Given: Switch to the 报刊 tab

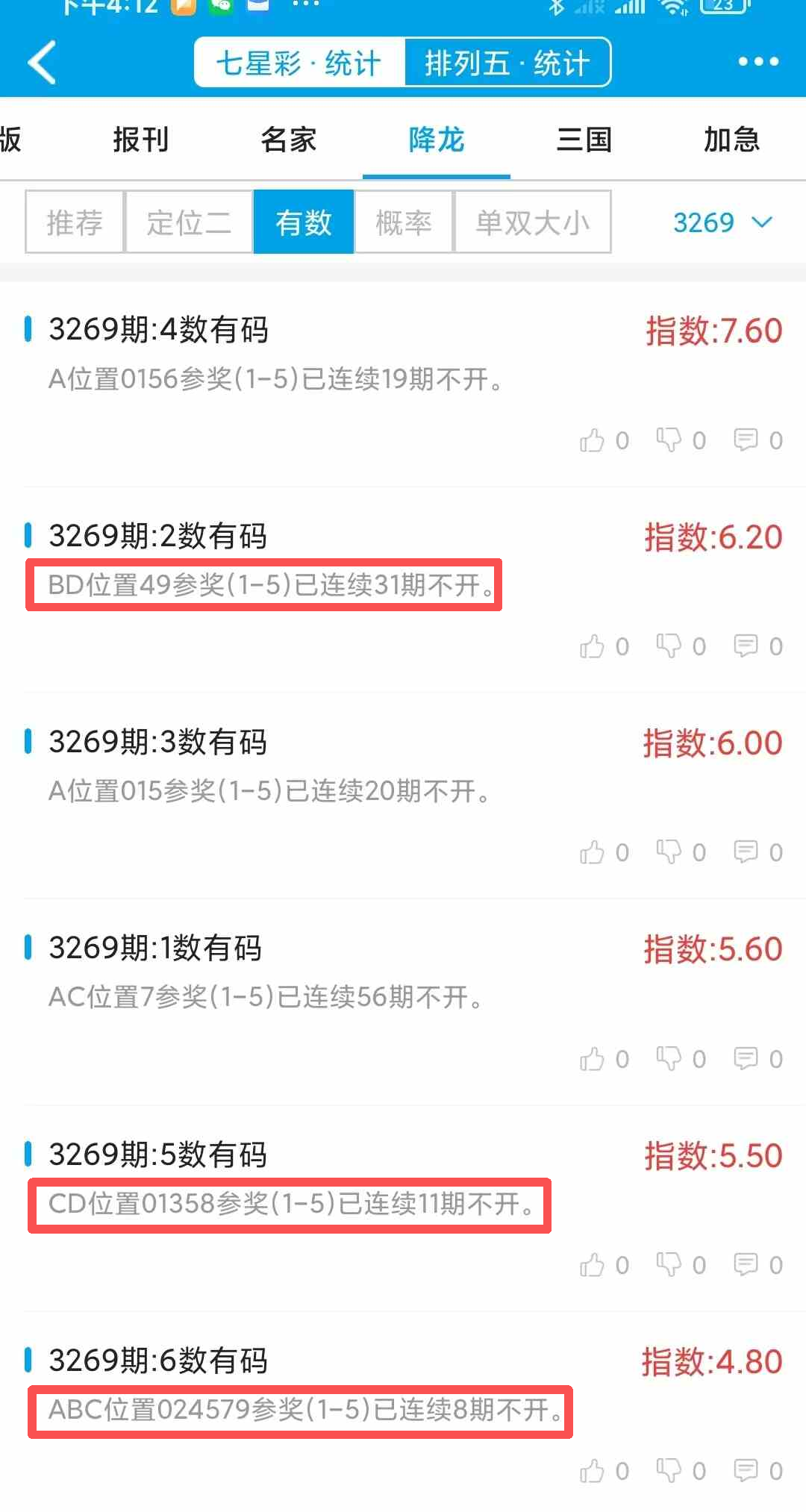Looking at the screenshot, I should tap(141, 140).
